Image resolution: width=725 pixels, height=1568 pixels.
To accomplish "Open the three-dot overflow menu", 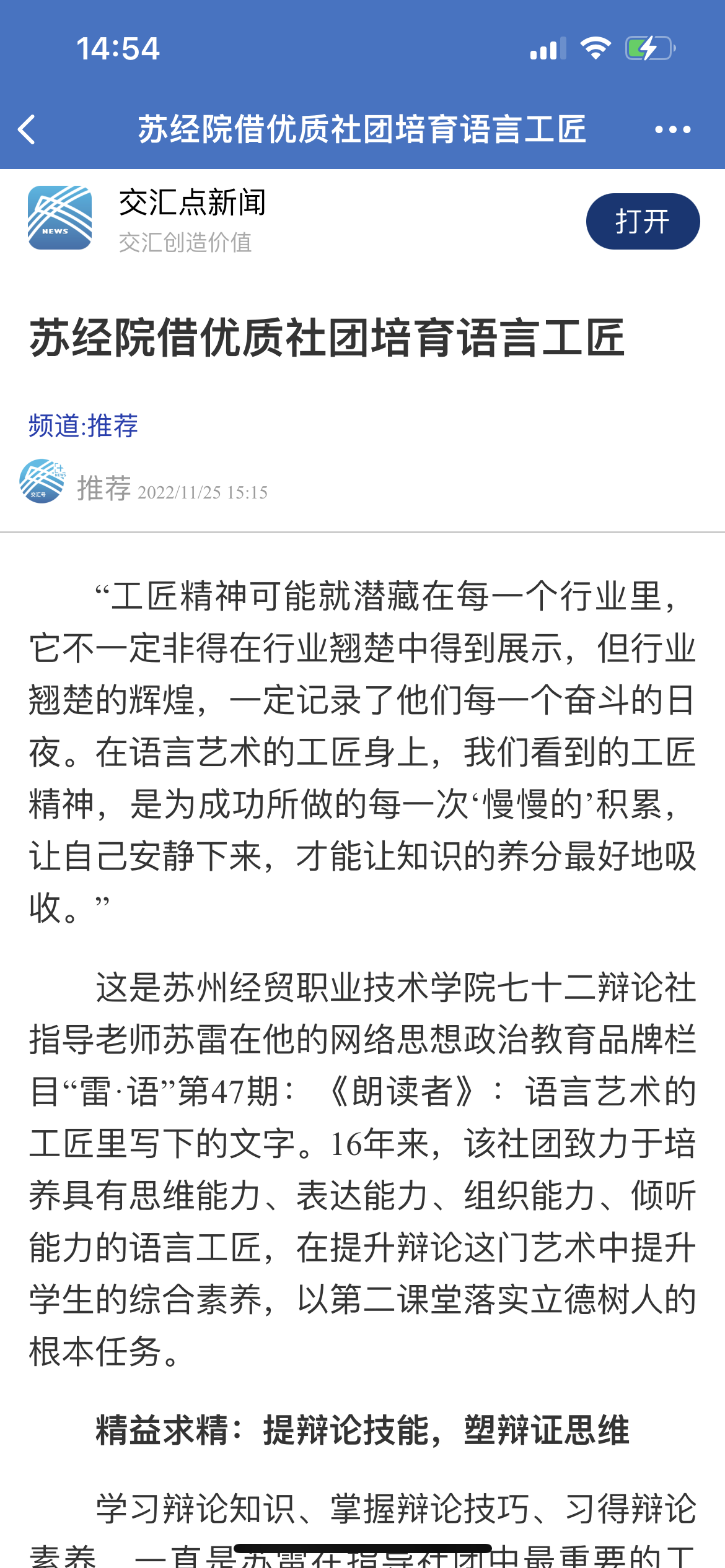I will 672,129.
